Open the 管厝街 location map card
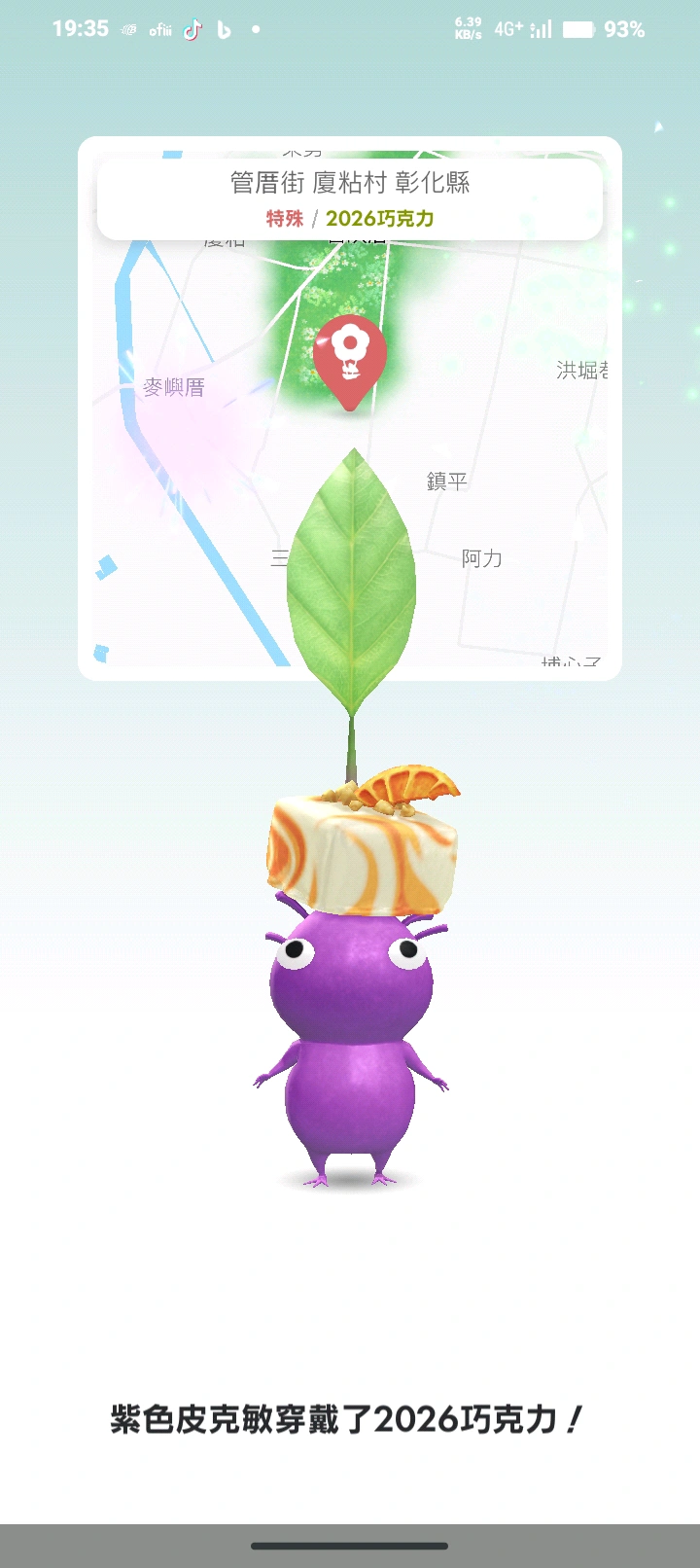Viewport: 700px width, 1568px height. (349, 199)
